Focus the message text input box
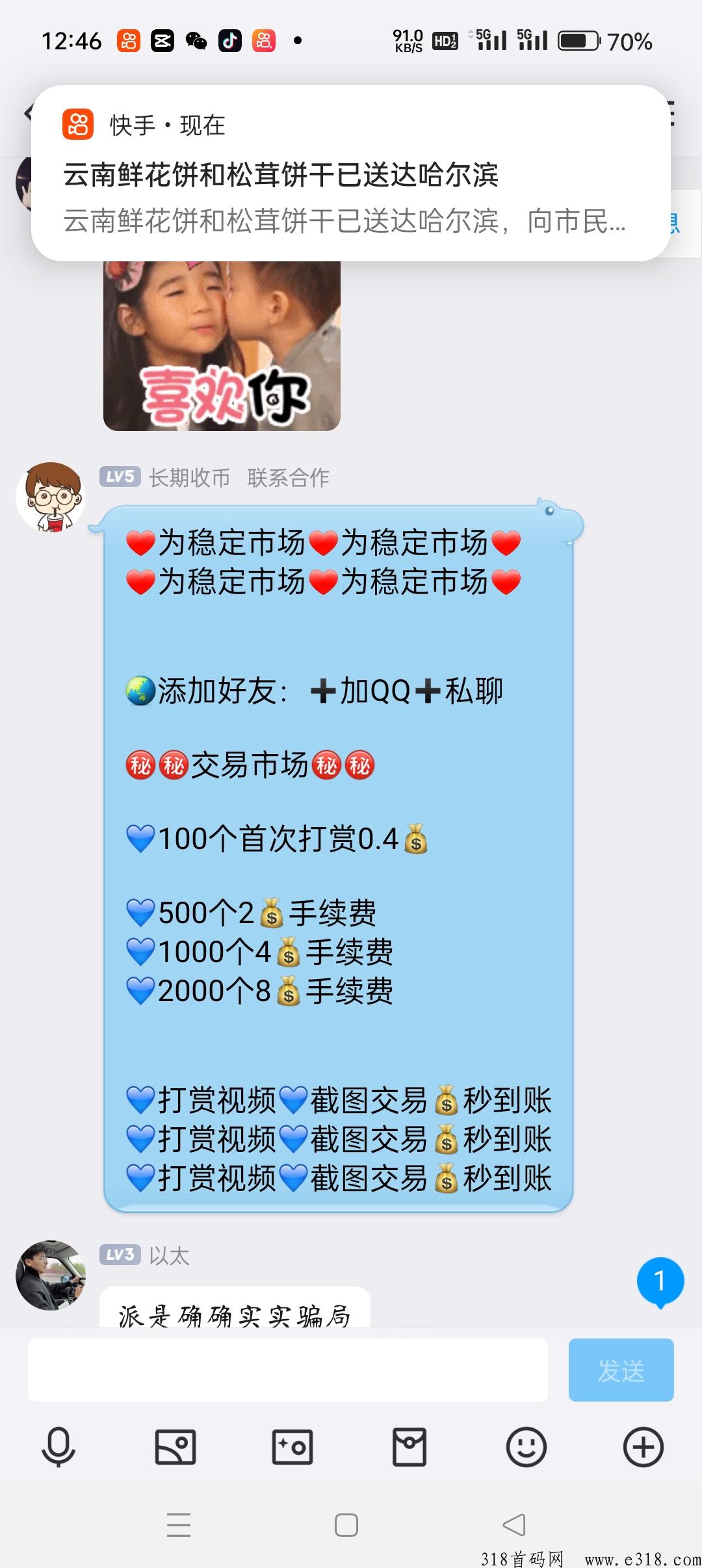This screenshot has height=1568, width=702. [287, 1370]
